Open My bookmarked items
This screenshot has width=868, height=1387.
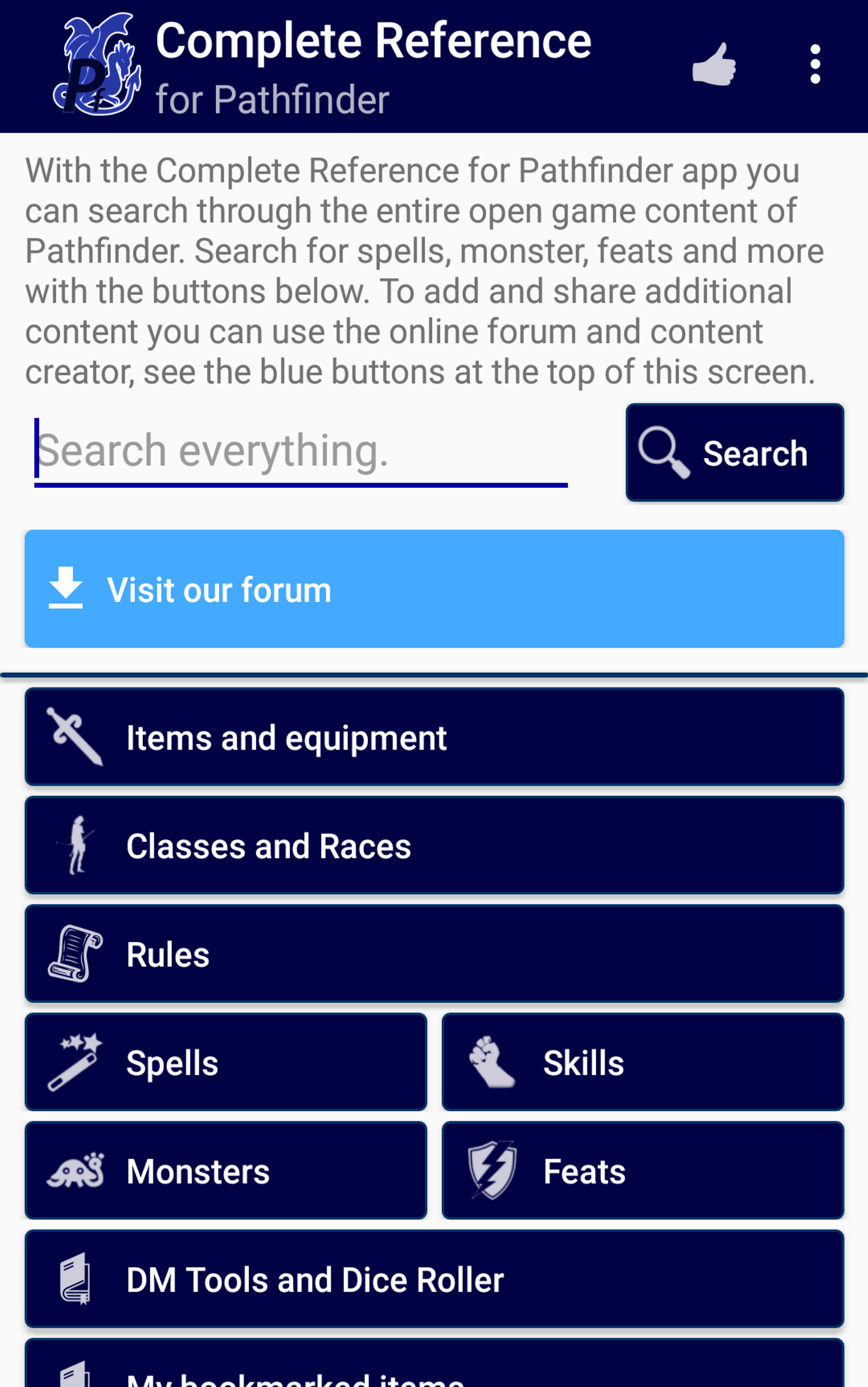pyautogui.click(x=434, y=1370)
